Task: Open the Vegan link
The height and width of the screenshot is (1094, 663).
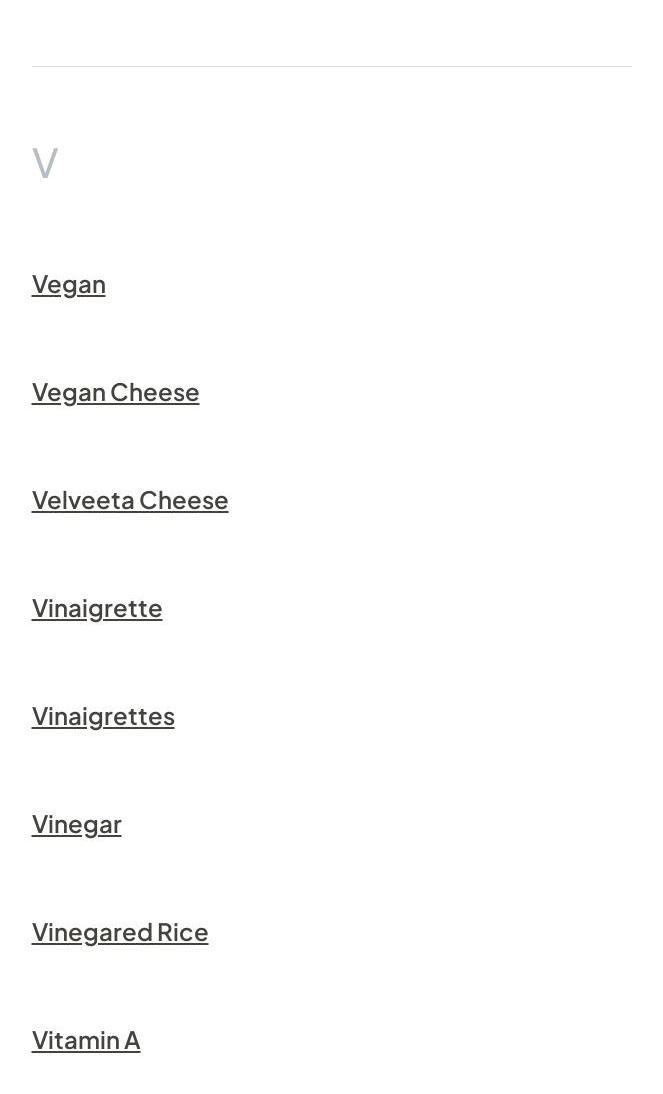Action: point(68,285)
